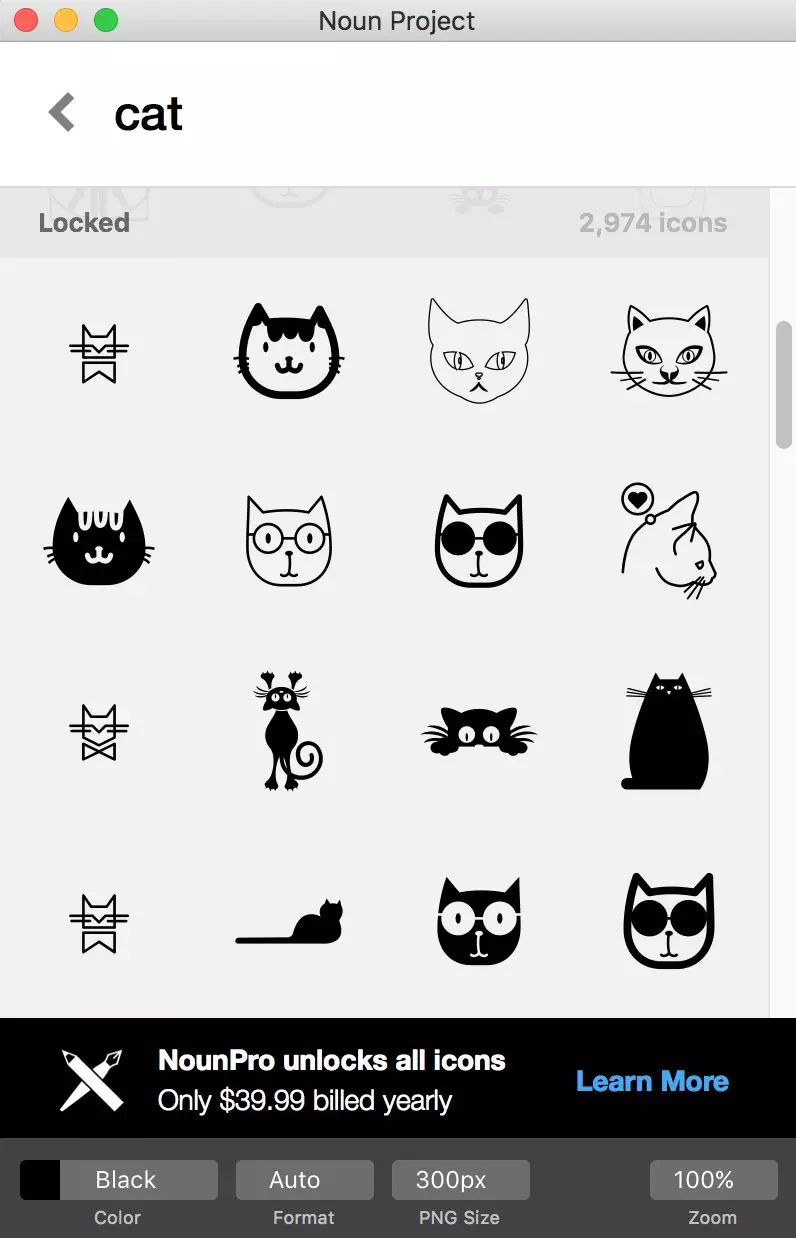Select the stretching cat with curly tail
The width and height of the screenshot is (796, 1238).
(288, 731)
